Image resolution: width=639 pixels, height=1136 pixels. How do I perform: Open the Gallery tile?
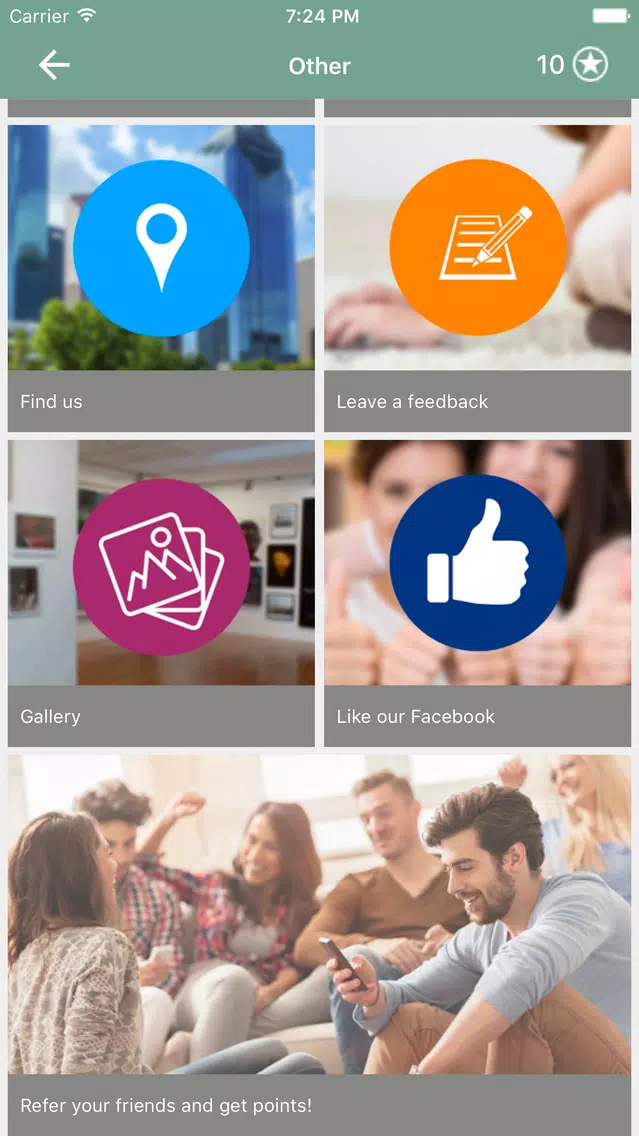tap(162, 593)
